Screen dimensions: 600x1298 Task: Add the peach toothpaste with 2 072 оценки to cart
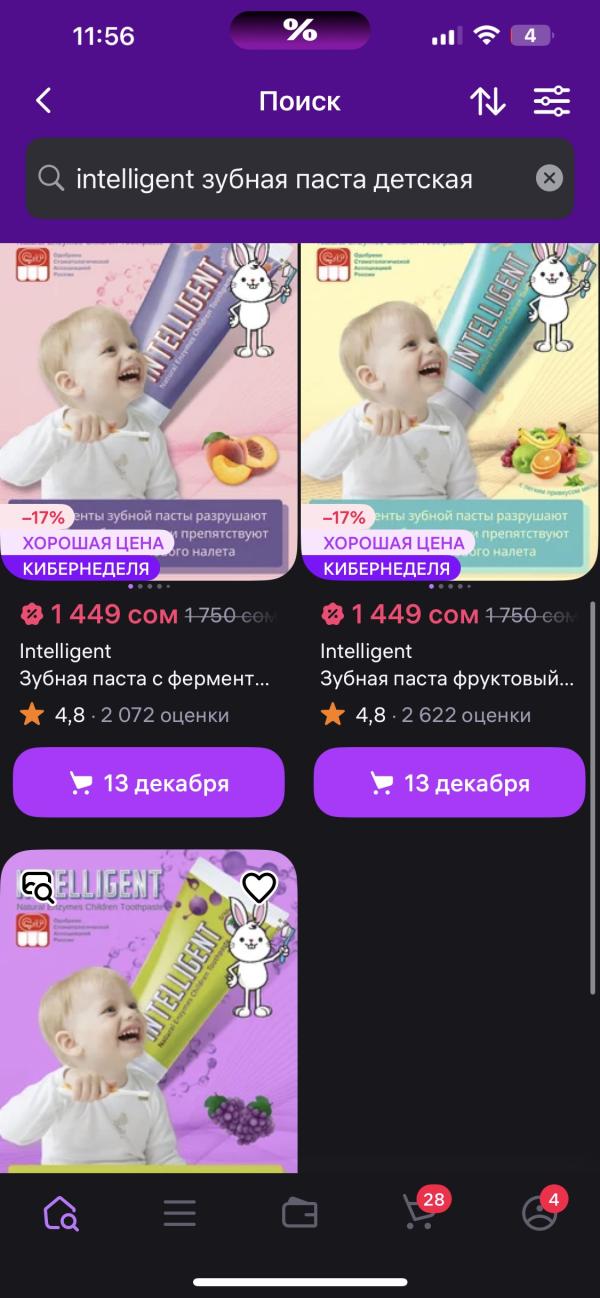pos(148,783)
